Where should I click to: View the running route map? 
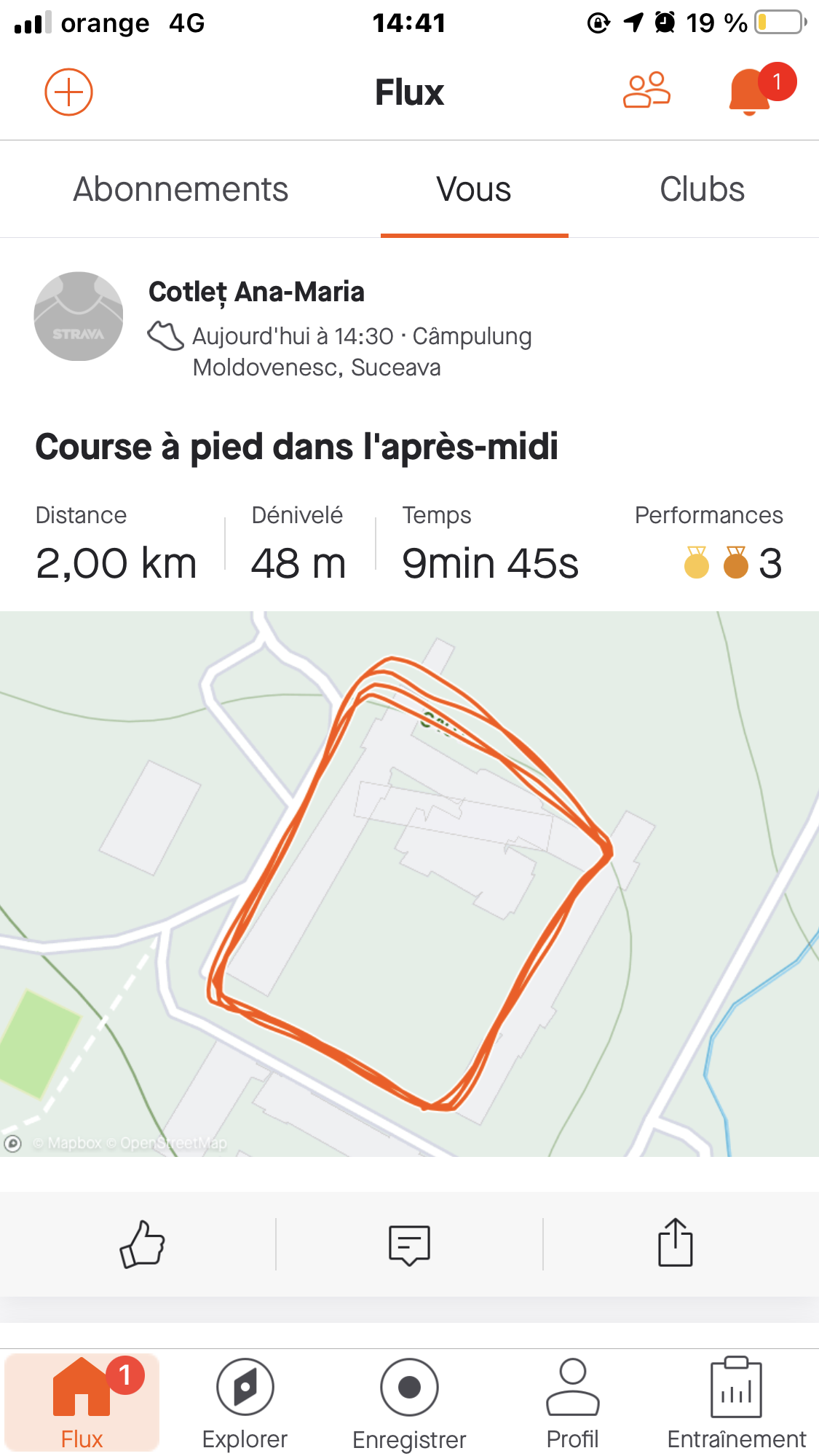[409, 883]
